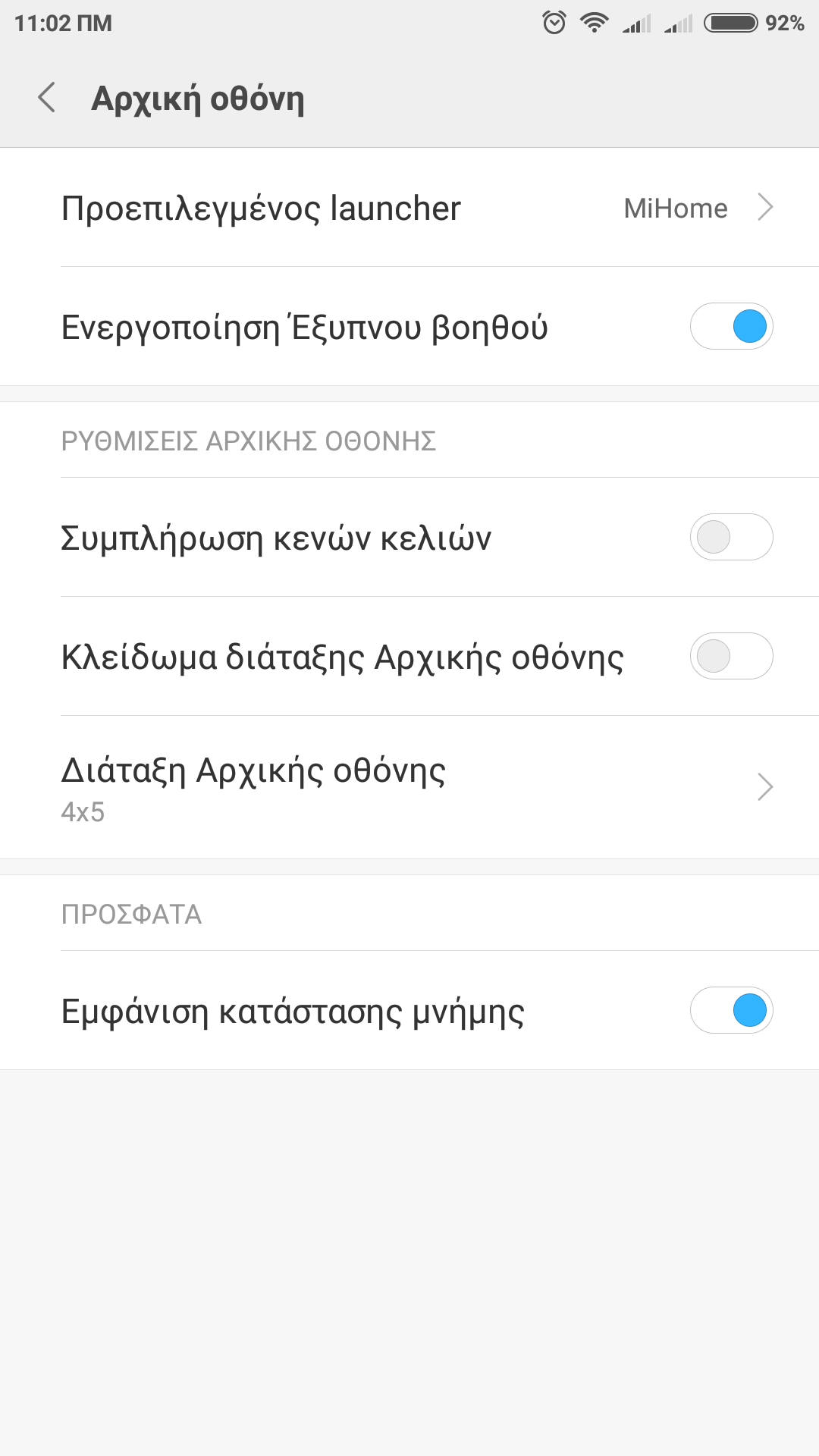Open Διάταξη Αρχικής οθόνης 4x5 option

point(409,787)
